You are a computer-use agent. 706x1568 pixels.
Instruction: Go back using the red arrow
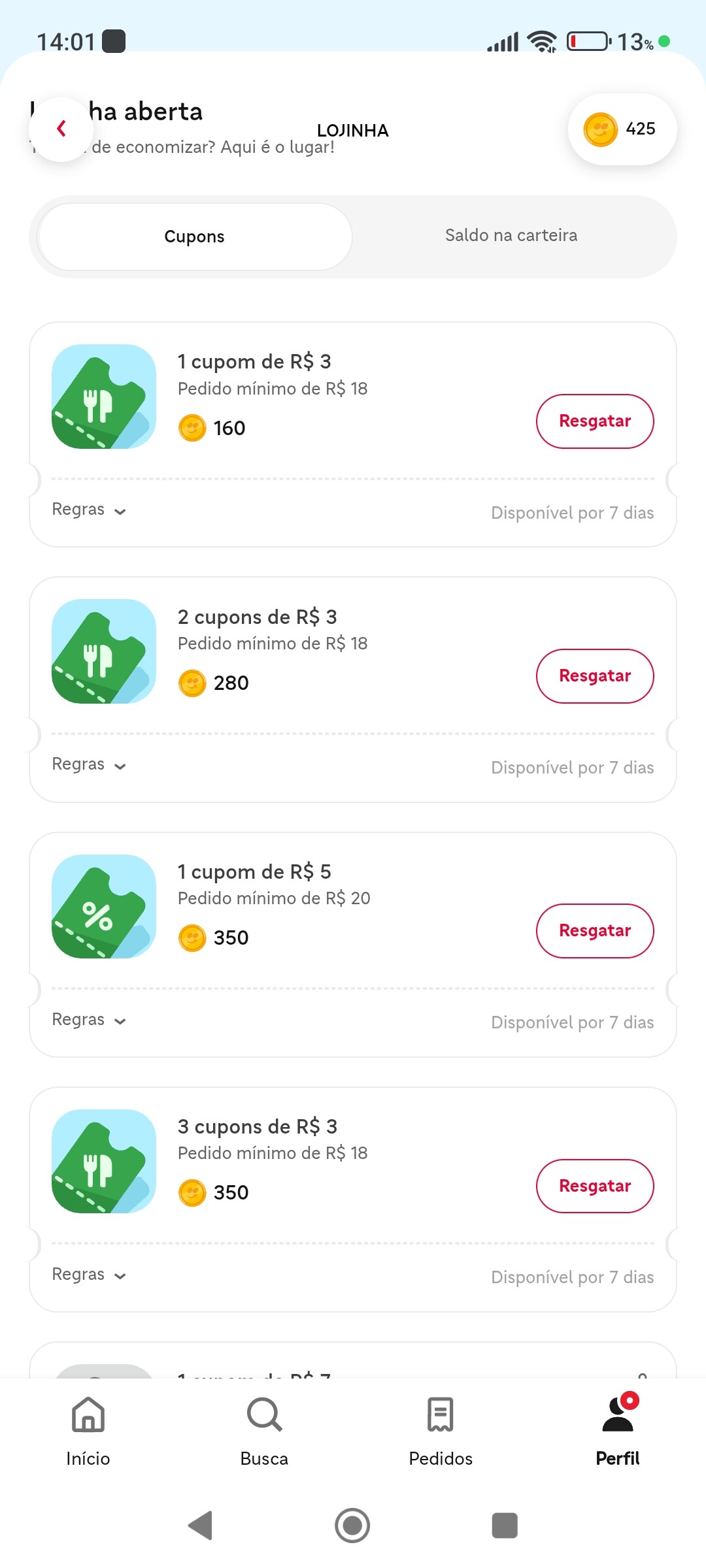[61, 129]
